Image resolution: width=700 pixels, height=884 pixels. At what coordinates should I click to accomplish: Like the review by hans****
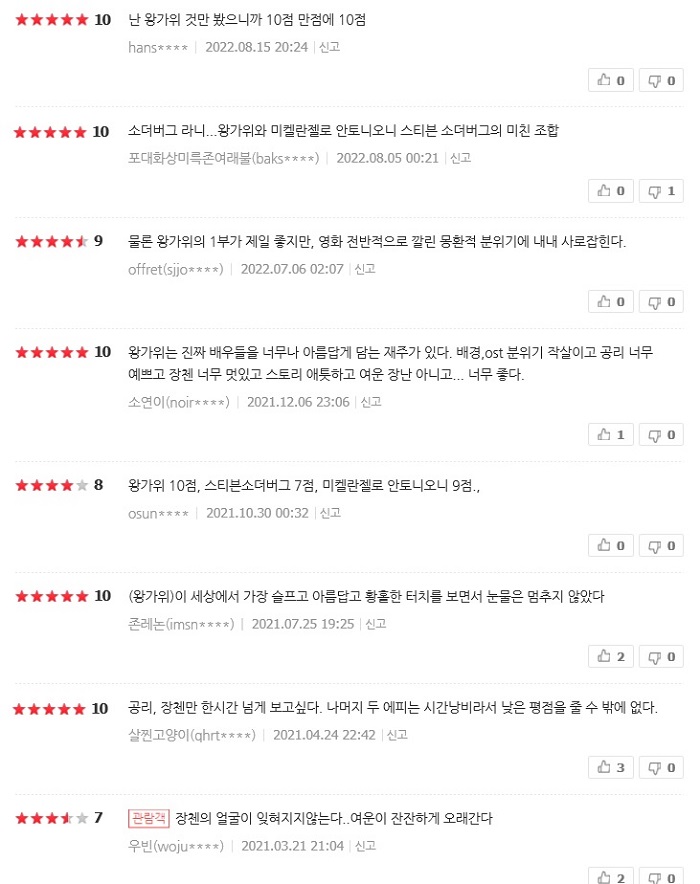(611, 80)
